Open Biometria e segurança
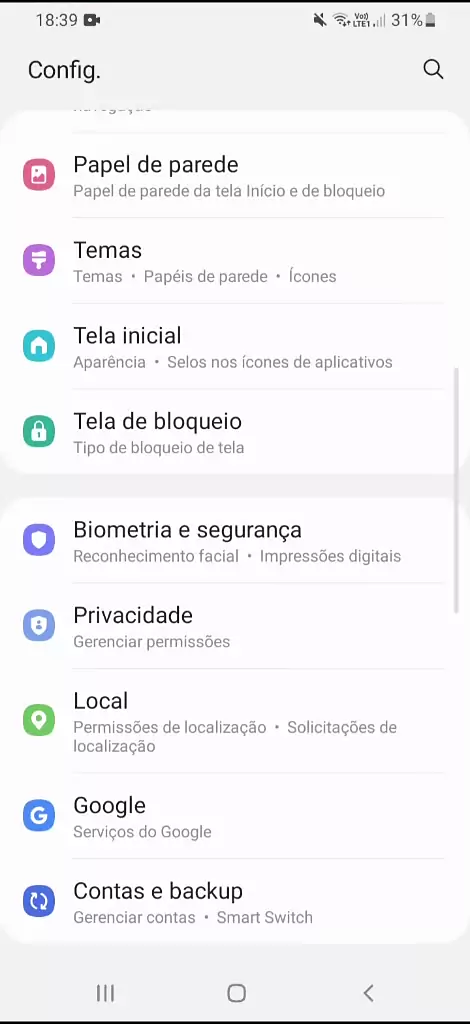 235,541
